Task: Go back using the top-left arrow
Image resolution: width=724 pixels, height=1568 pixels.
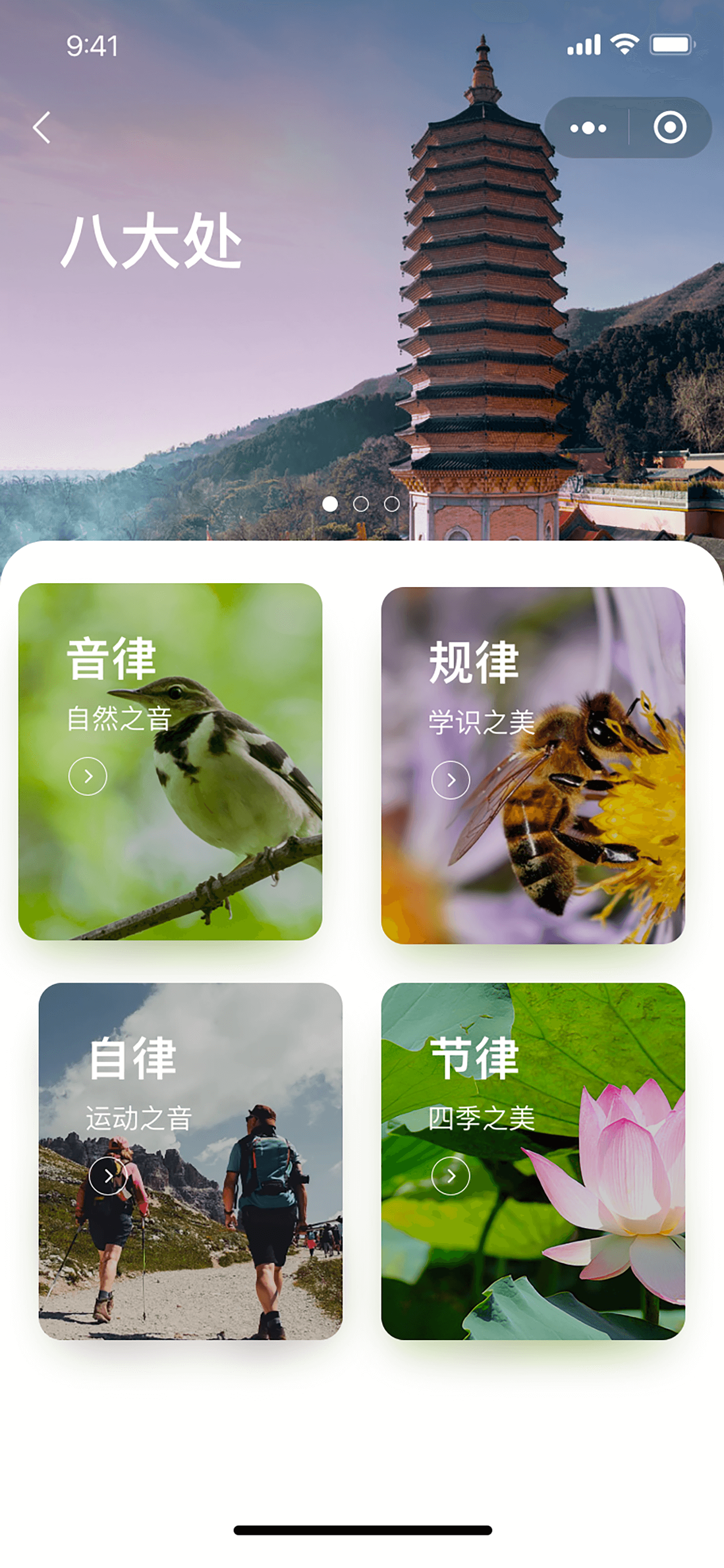Action: click(x=42, y=127)
